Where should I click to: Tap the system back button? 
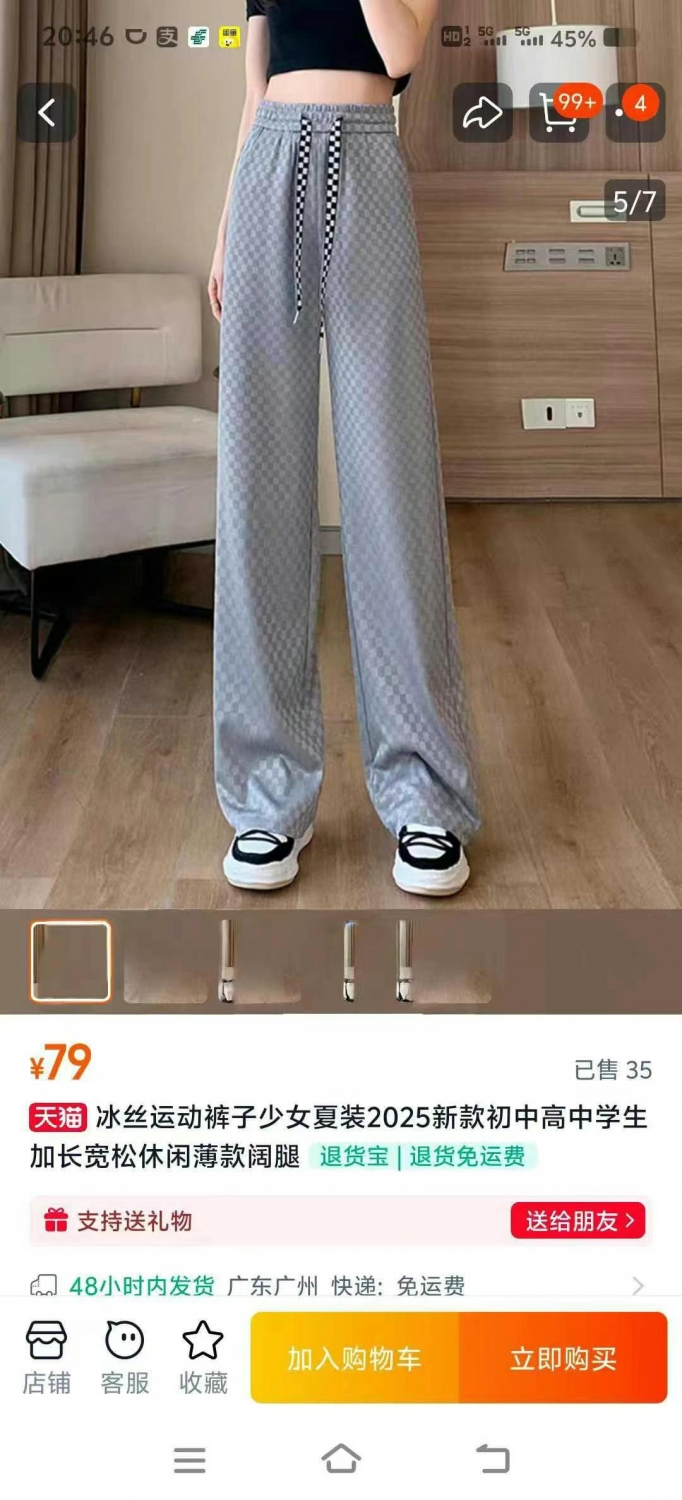pyautogui.click(x=493, y=1460)
